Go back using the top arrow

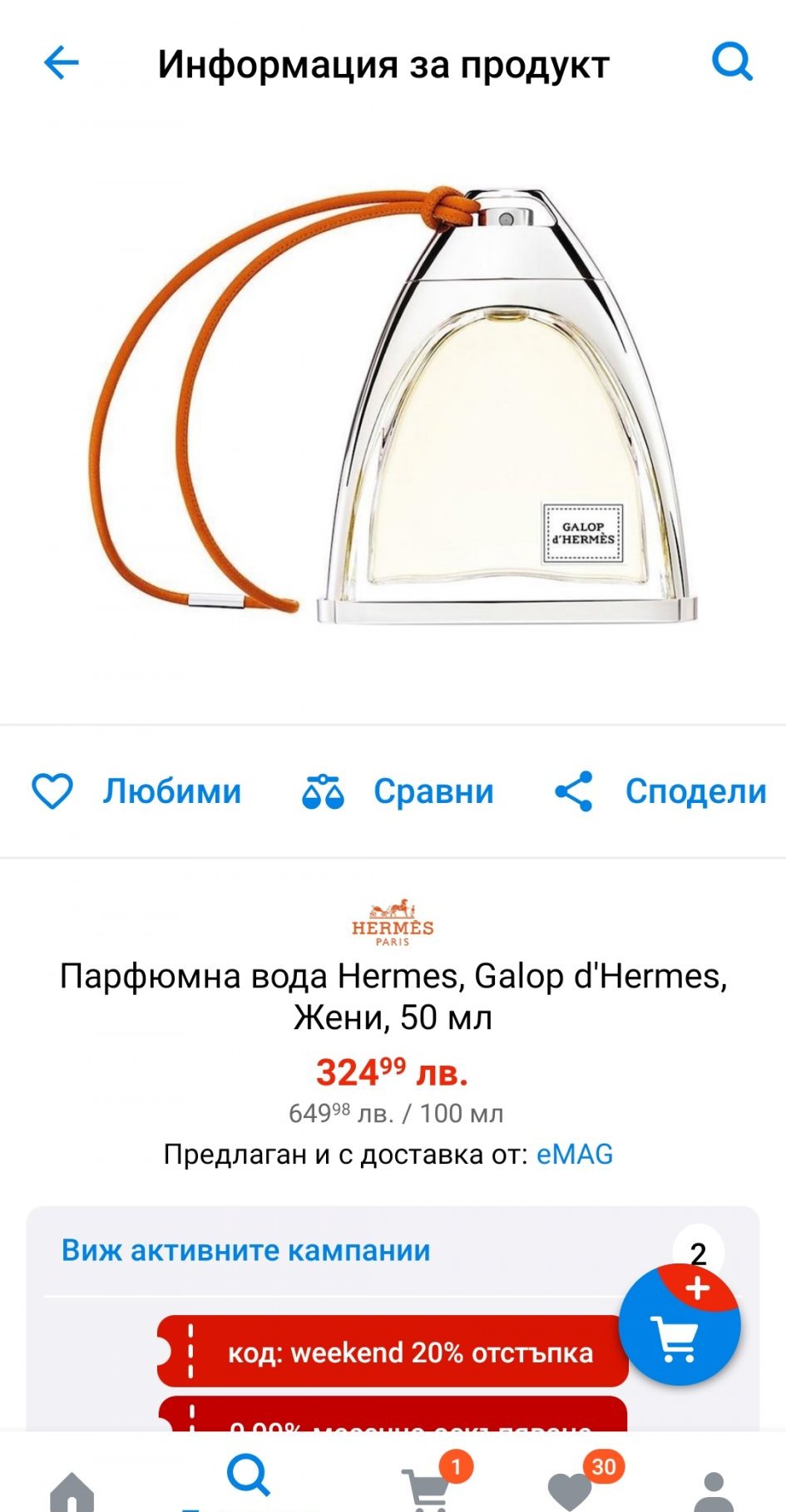point(61,62)
